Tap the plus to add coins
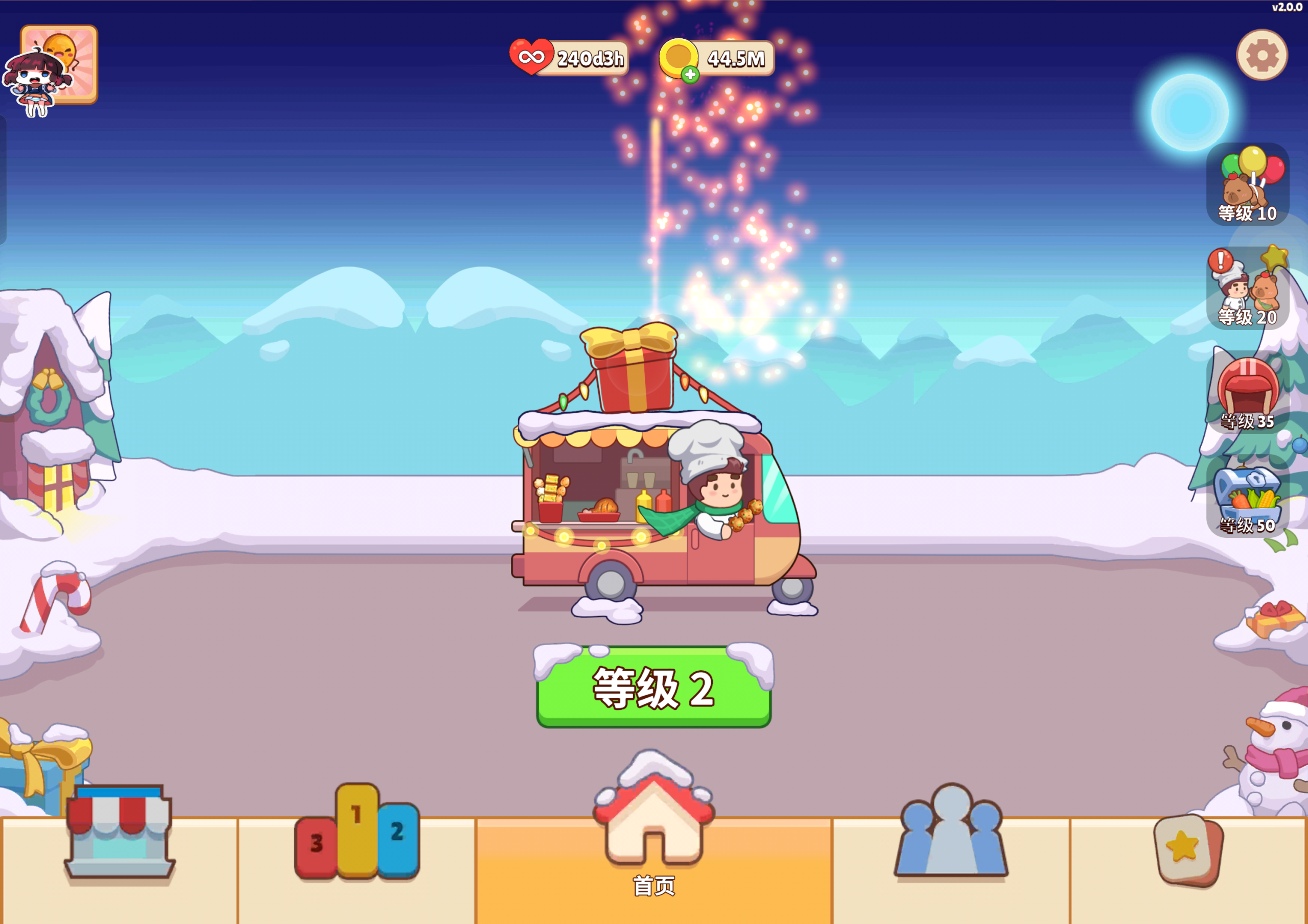Viewport: 1308px width, 924px height. 690,75
